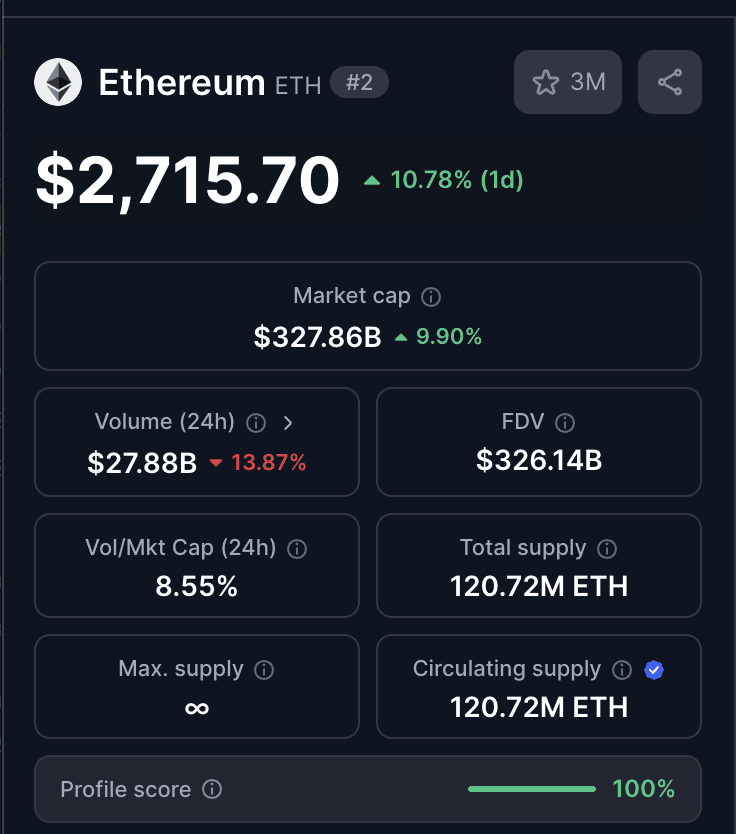
Task: Show info about Volume (24h)
Action: pyautogui.click(x=256, y=423)
